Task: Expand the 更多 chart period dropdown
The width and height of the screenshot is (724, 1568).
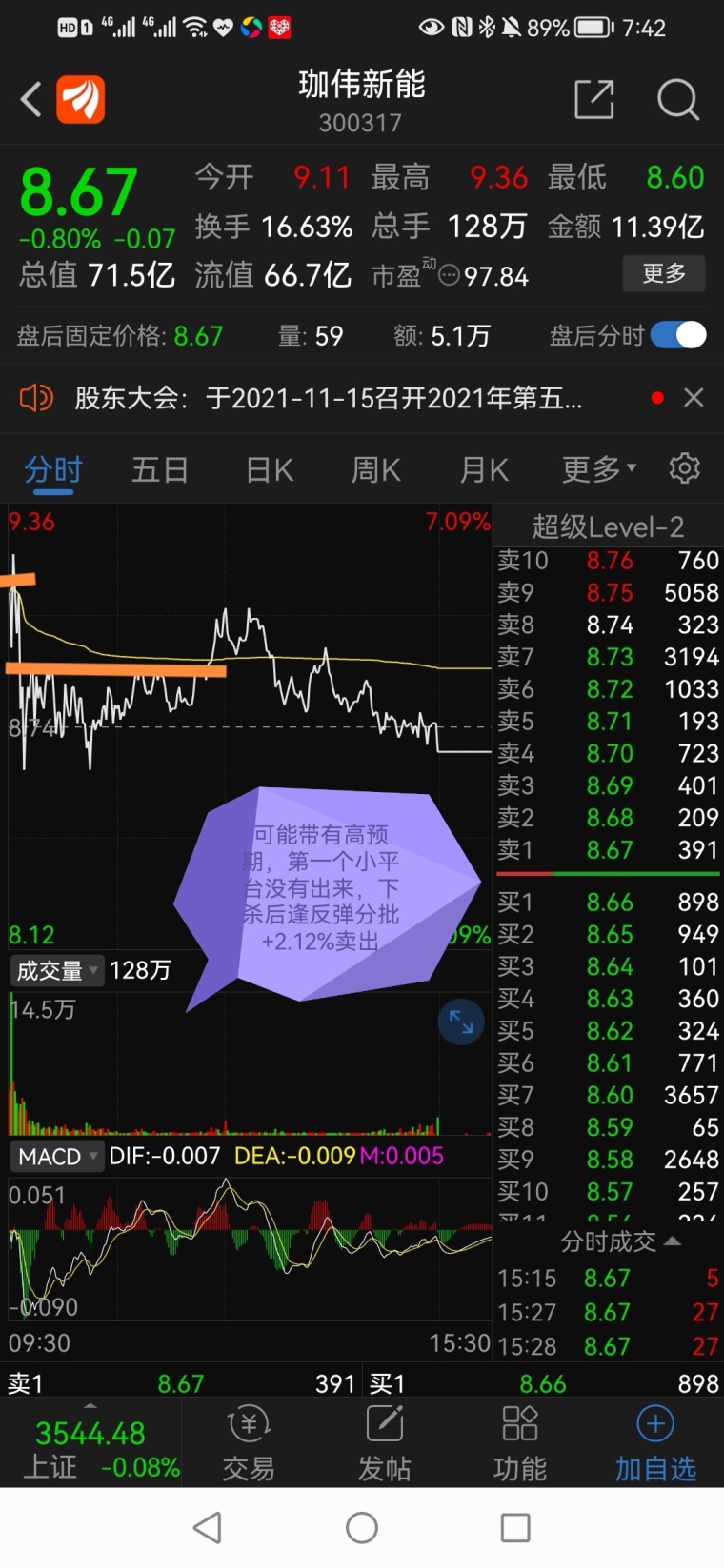Action: coord(598,469)
